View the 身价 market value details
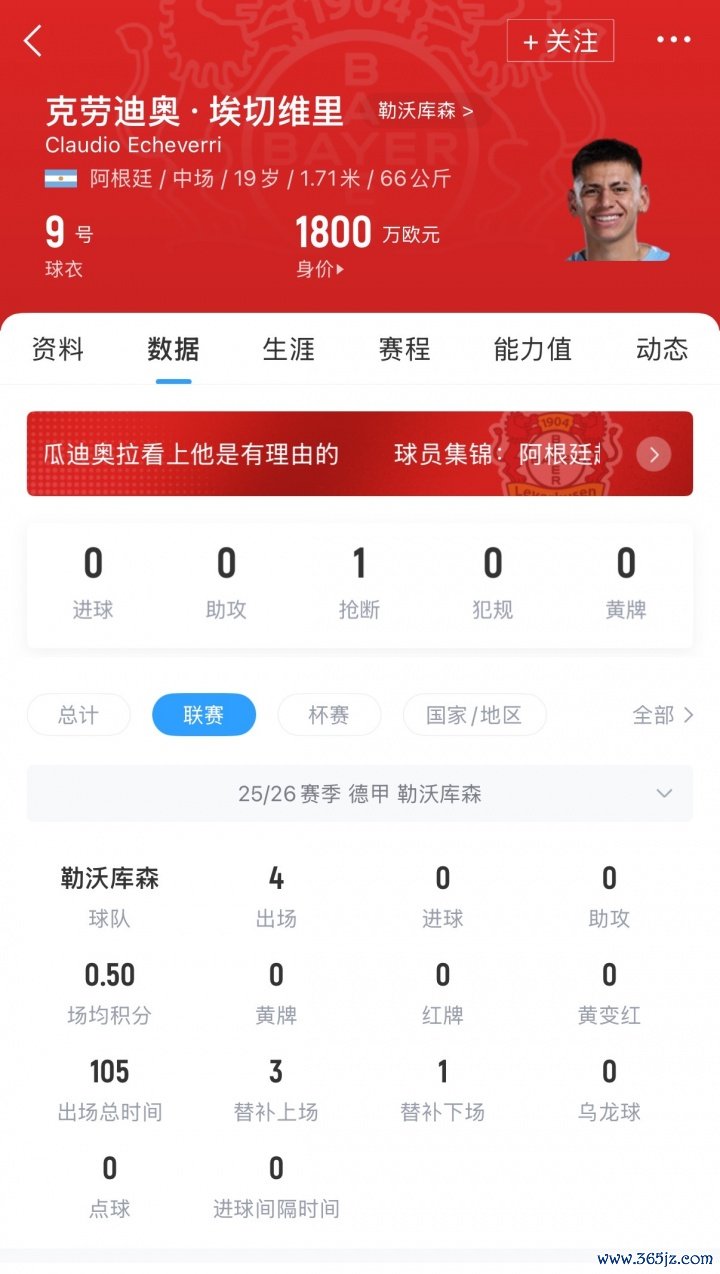The image size is (720, 1274). pyautogui.click(x=320, y=269)
